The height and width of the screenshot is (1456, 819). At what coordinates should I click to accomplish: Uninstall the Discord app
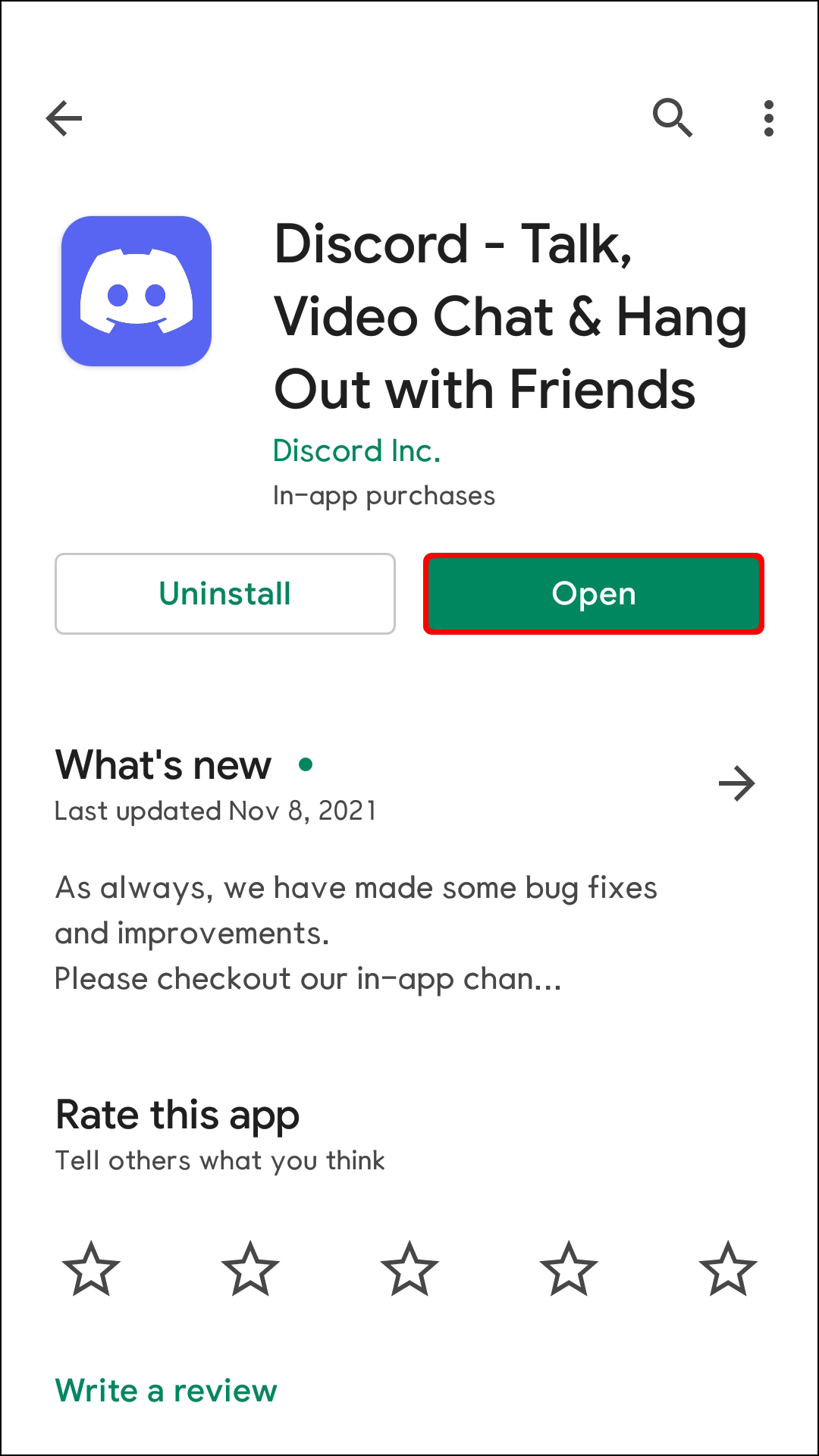(224, 594)
